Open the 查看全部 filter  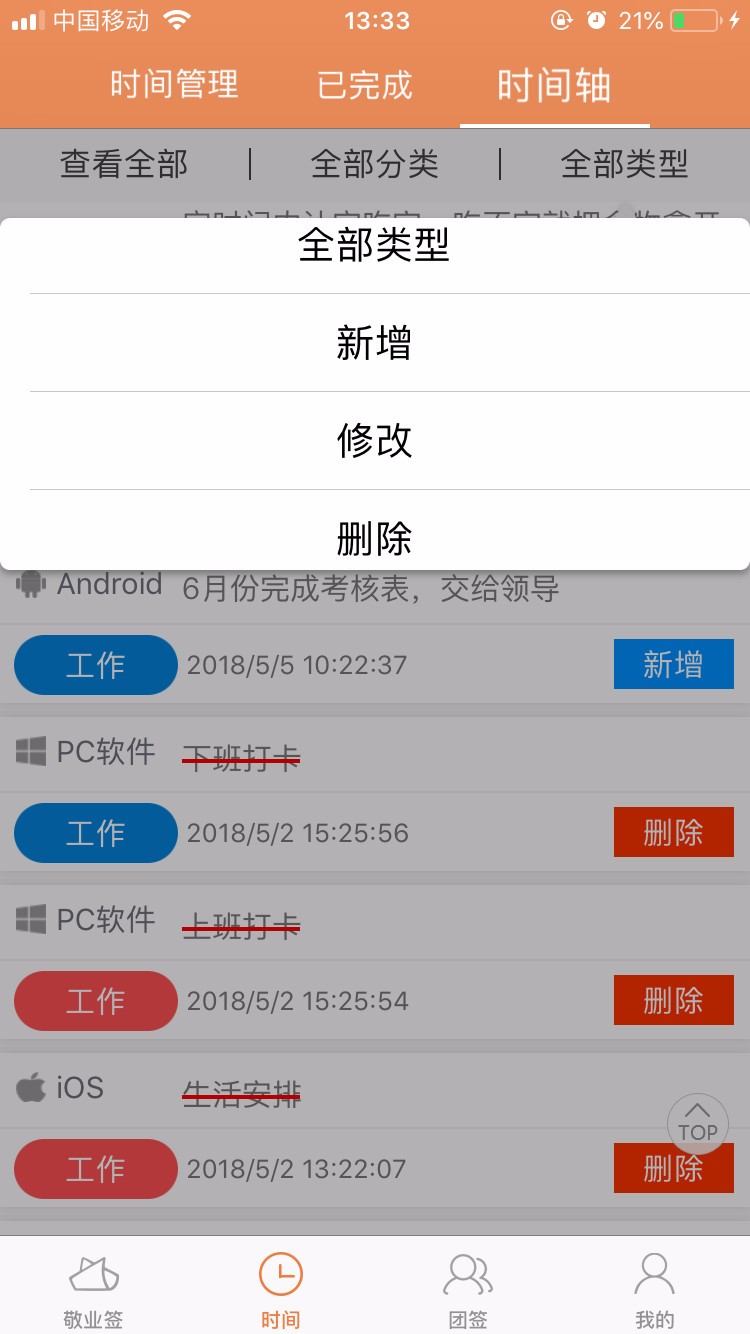tap(124, 164)
